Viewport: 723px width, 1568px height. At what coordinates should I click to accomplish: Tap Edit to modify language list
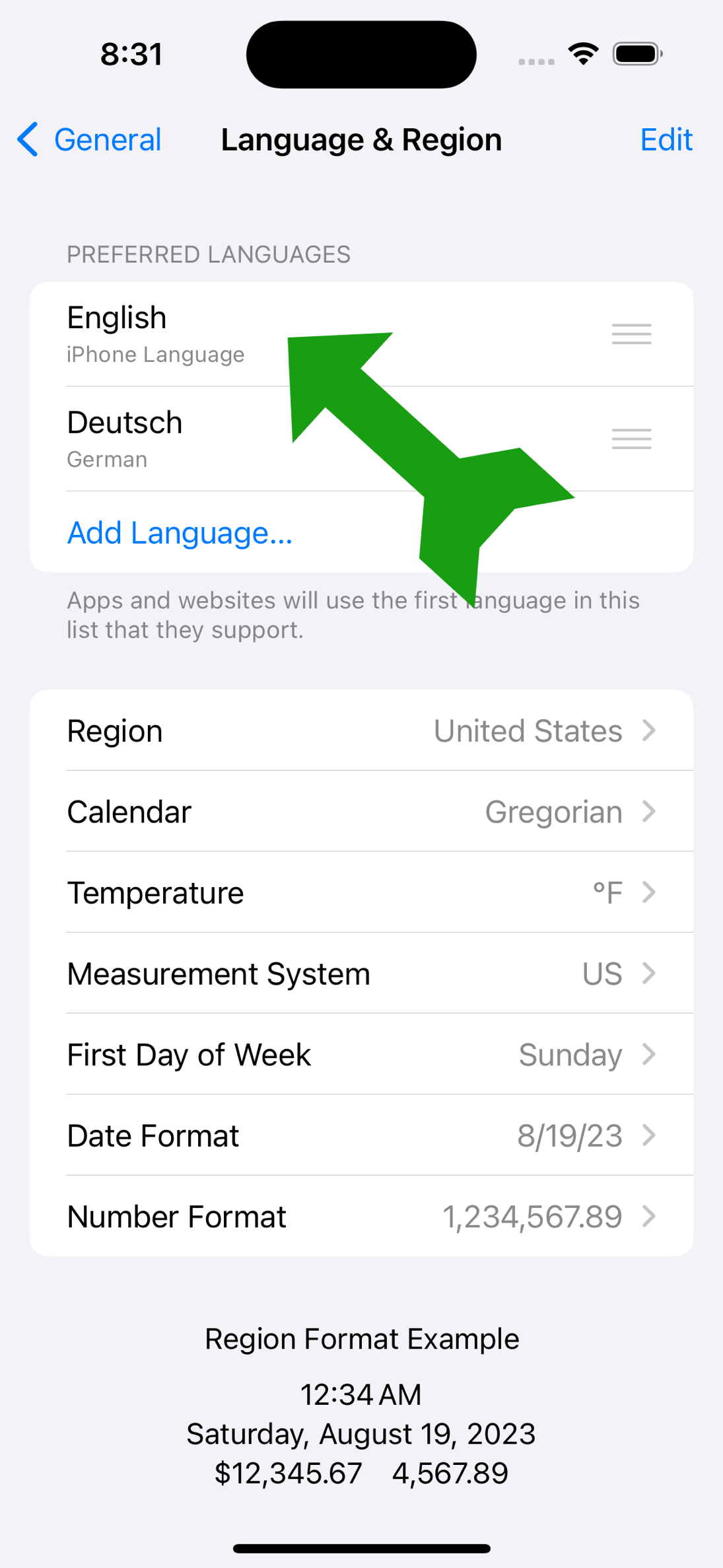click(666, 139)
